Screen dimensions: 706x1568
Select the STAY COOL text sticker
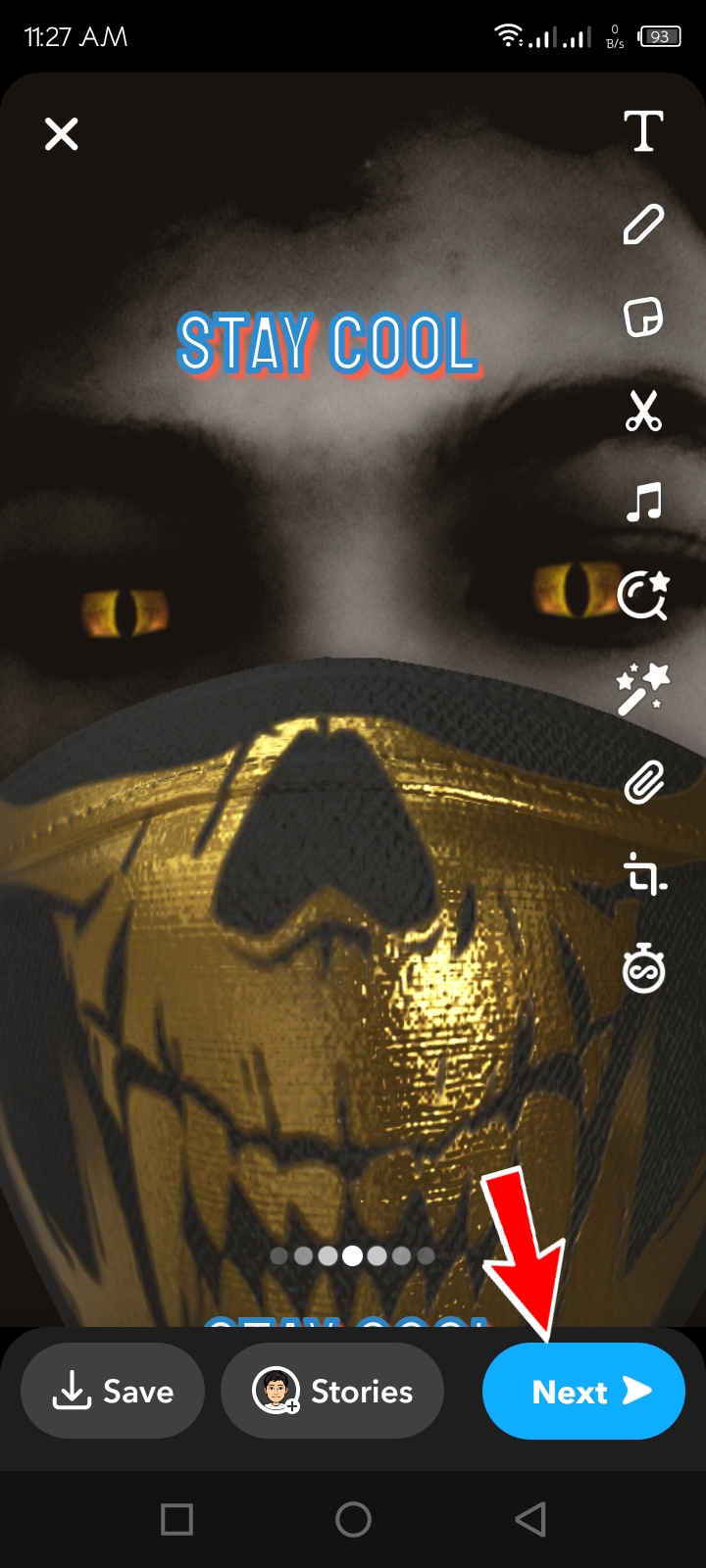coord(328,344)
